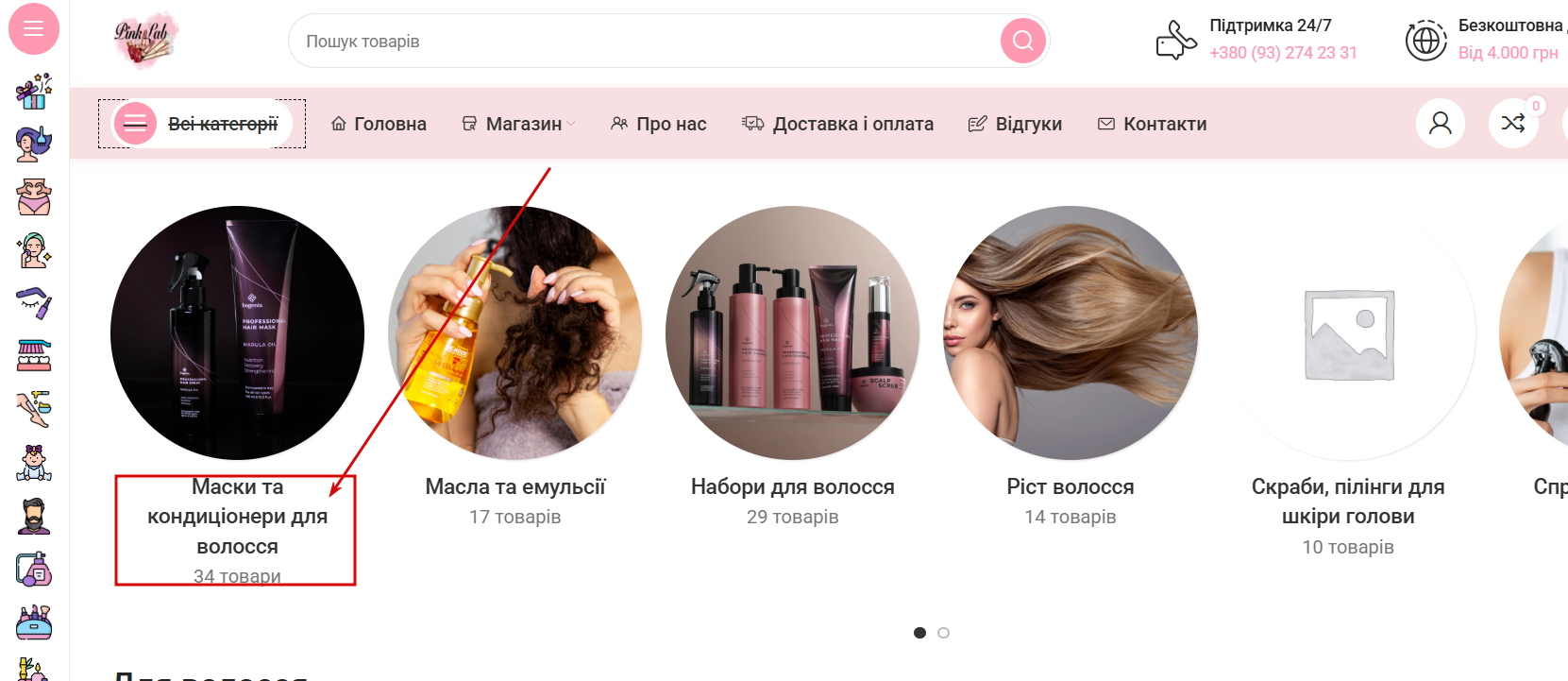Open the user account icon
The image size is (1568, 681).
click(x=1440, y=123)
